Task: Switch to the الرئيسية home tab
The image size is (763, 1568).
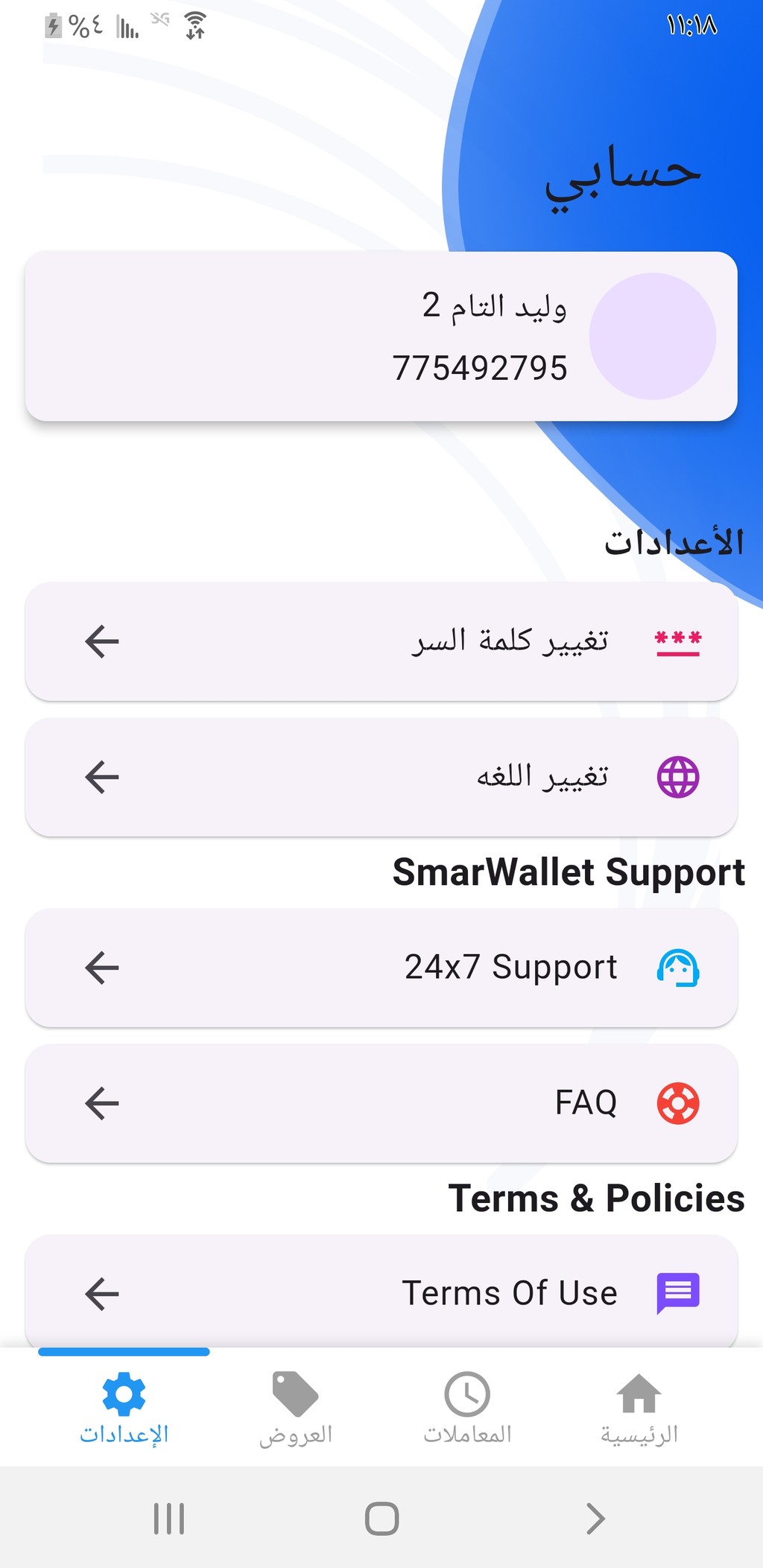Action: 639,1407
